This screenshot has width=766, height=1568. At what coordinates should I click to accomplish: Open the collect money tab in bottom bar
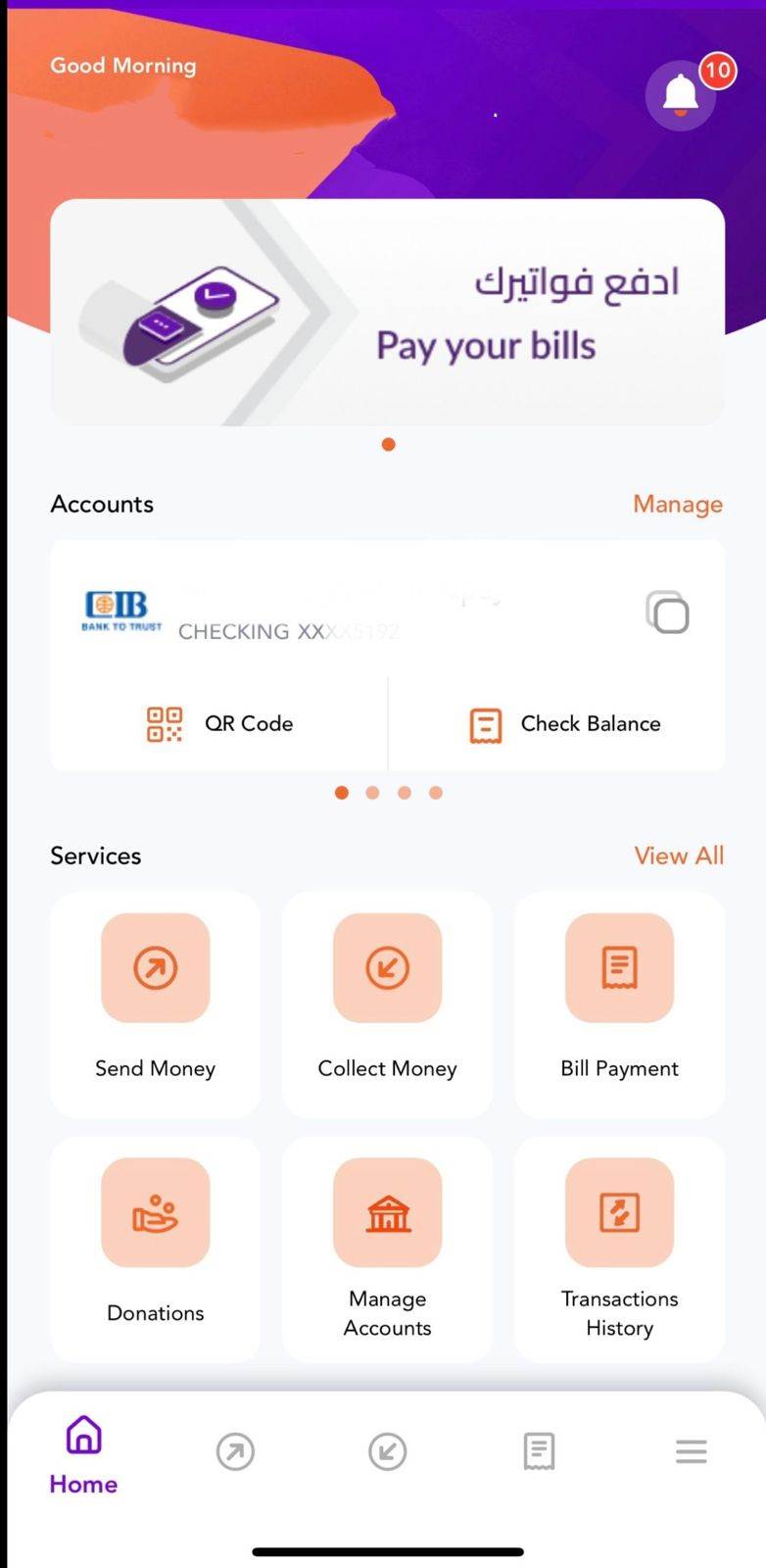pos(388,1451)
